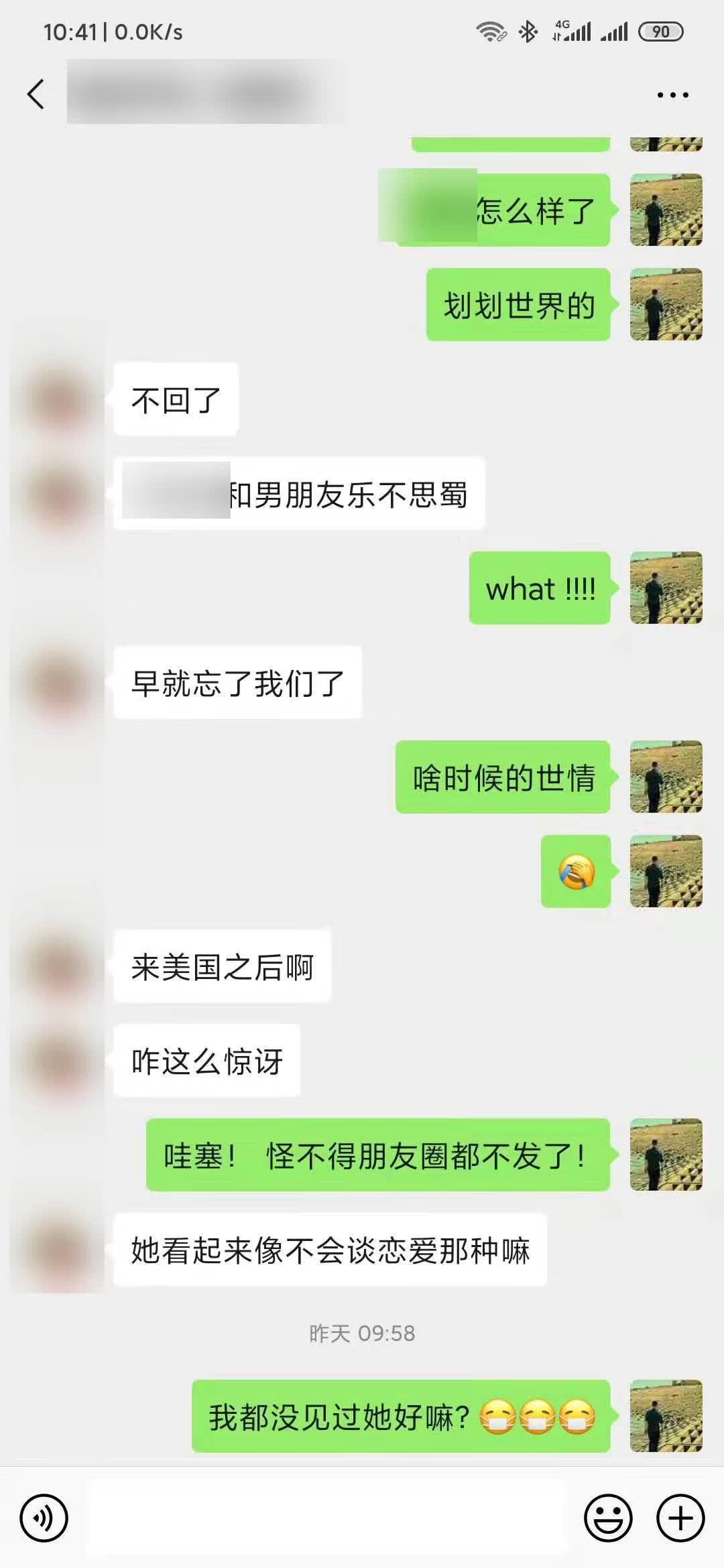The image size is (724, 1568).
Task: Open the three-dot chat info menu
Action: [x=672, y=95]
